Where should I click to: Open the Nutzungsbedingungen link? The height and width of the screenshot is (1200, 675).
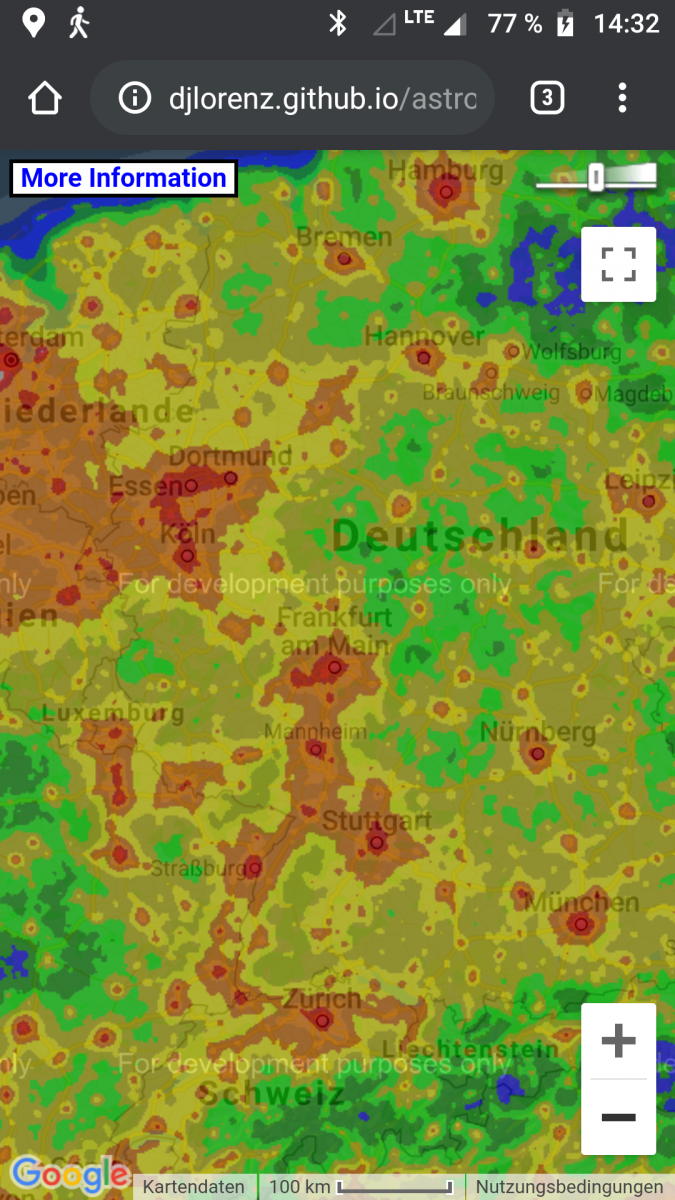(569, 1187)
